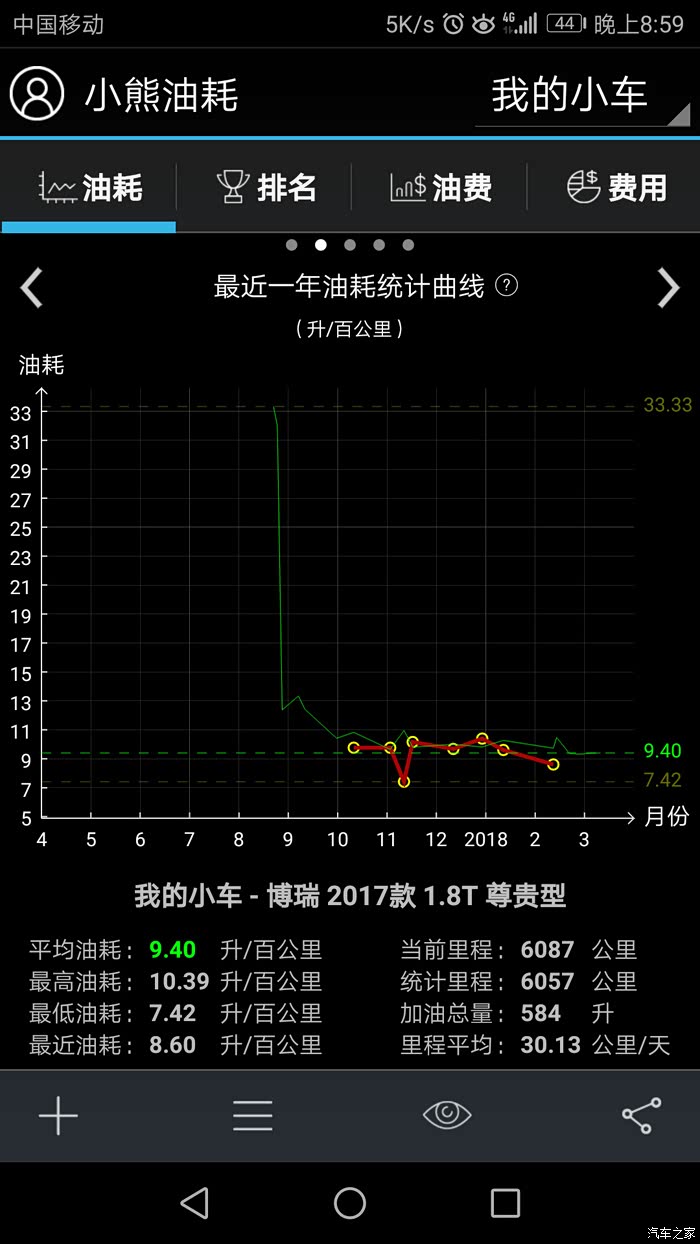Add a new record with plus icon
The height and width of the screenshot is (1244, 700).
coord(58,1115)
